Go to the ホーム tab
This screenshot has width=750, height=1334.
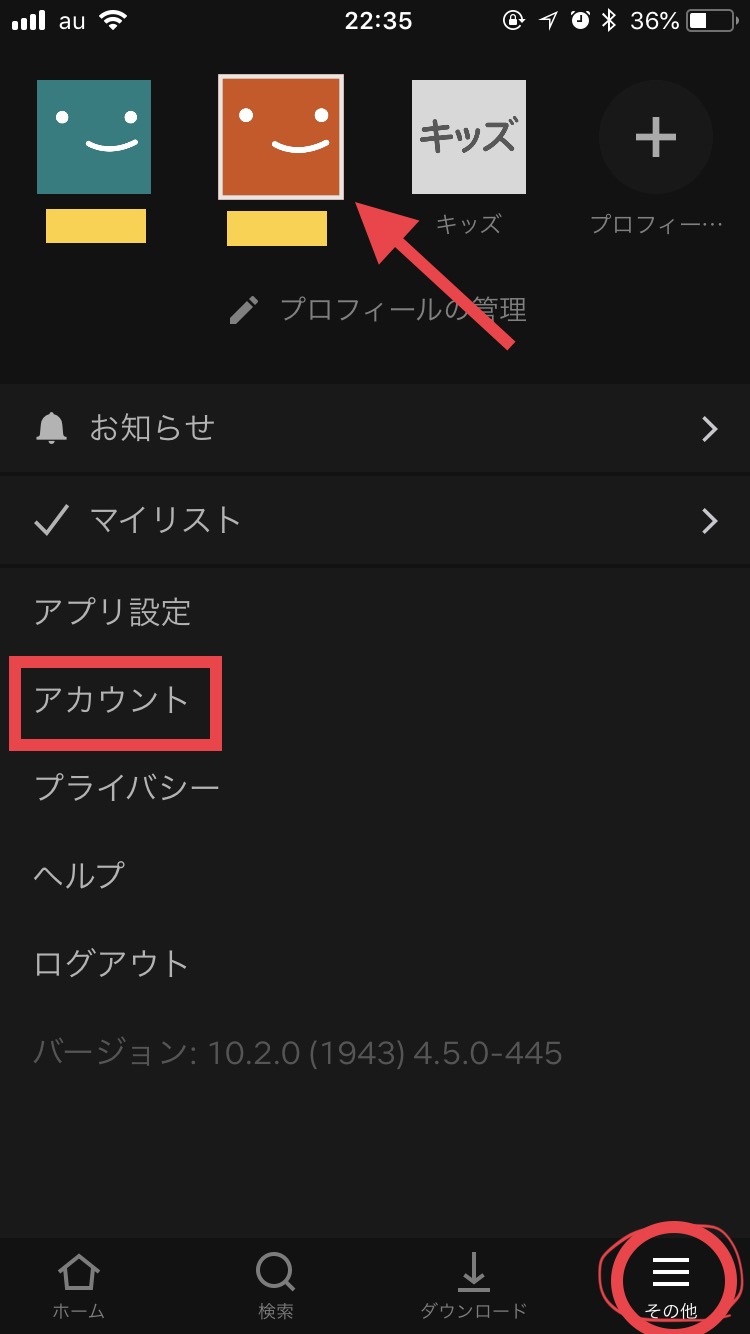(x=80, y=1284)
